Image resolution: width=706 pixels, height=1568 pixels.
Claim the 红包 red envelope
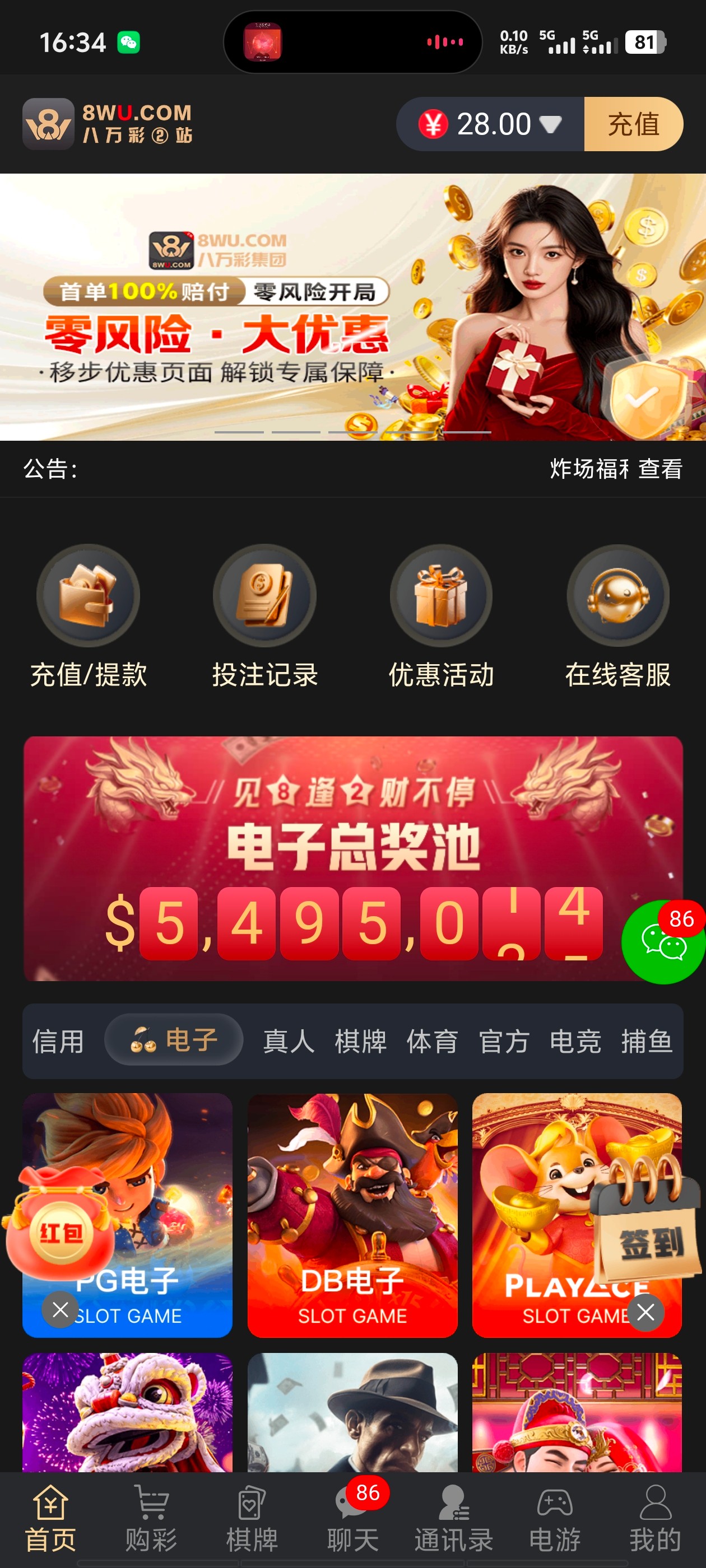pos(60,1231)
